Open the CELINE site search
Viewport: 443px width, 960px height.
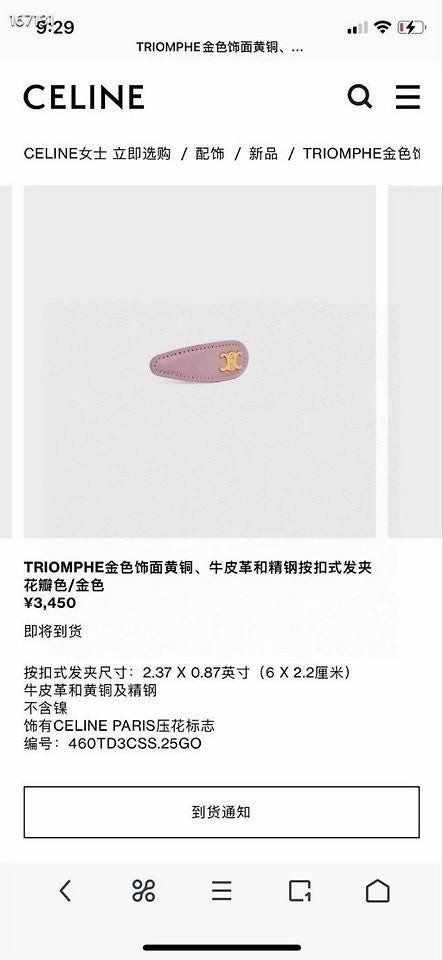(360, 97)
